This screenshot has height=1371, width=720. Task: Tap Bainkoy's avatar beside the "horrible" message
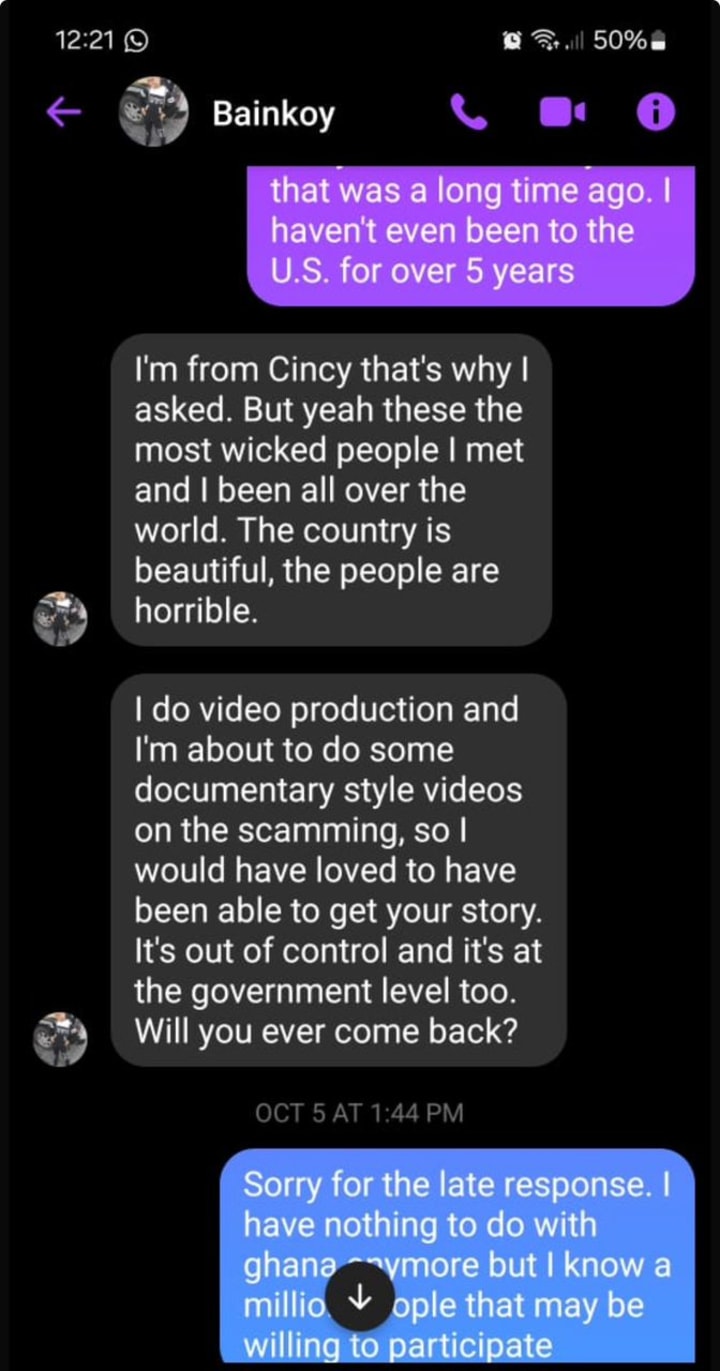[61, 618]
